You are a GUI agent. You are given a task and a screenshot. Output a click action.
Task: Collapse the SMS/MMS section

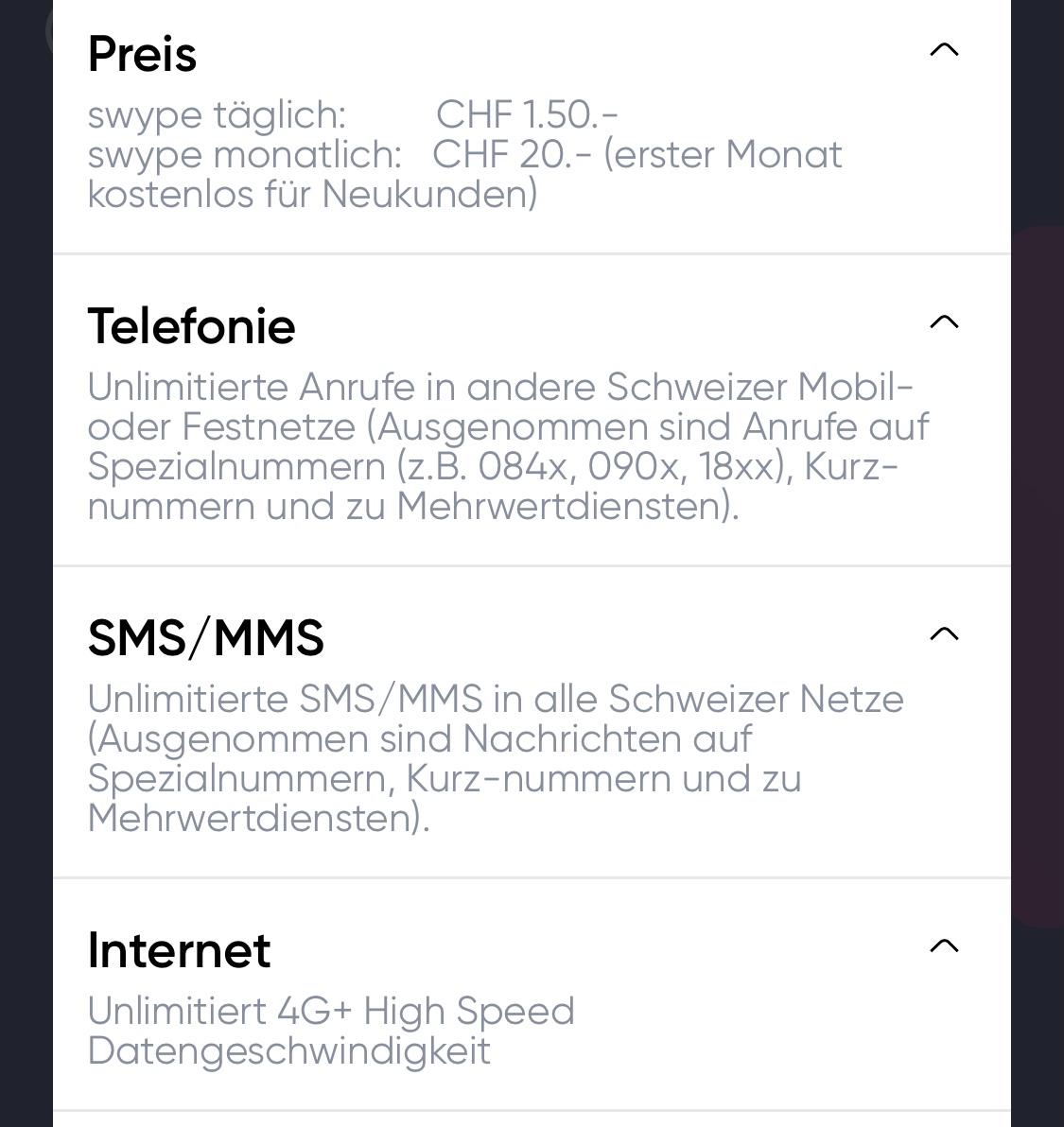pos(944,634)
